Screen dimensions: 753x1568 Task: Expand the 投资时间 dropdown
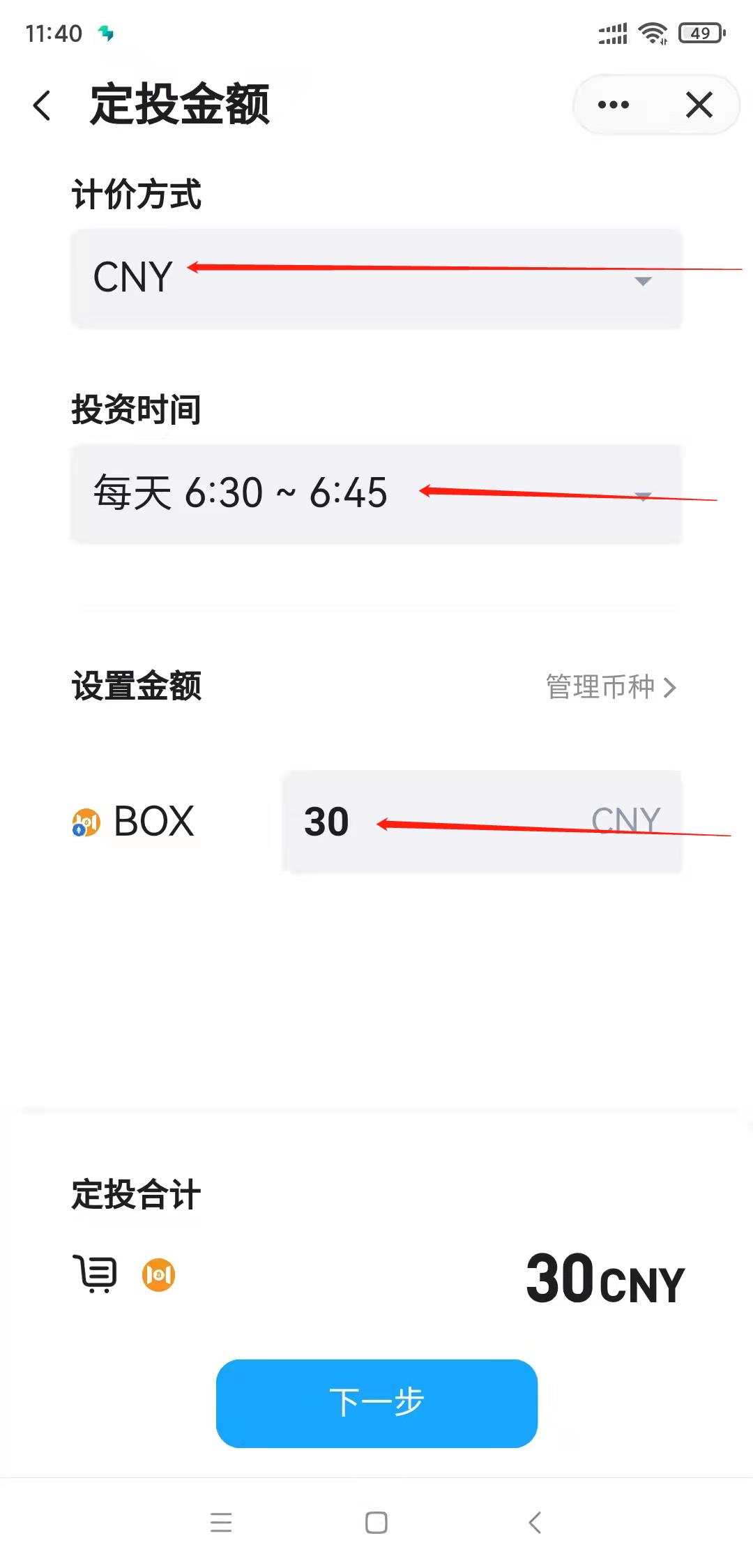[376, 493]
